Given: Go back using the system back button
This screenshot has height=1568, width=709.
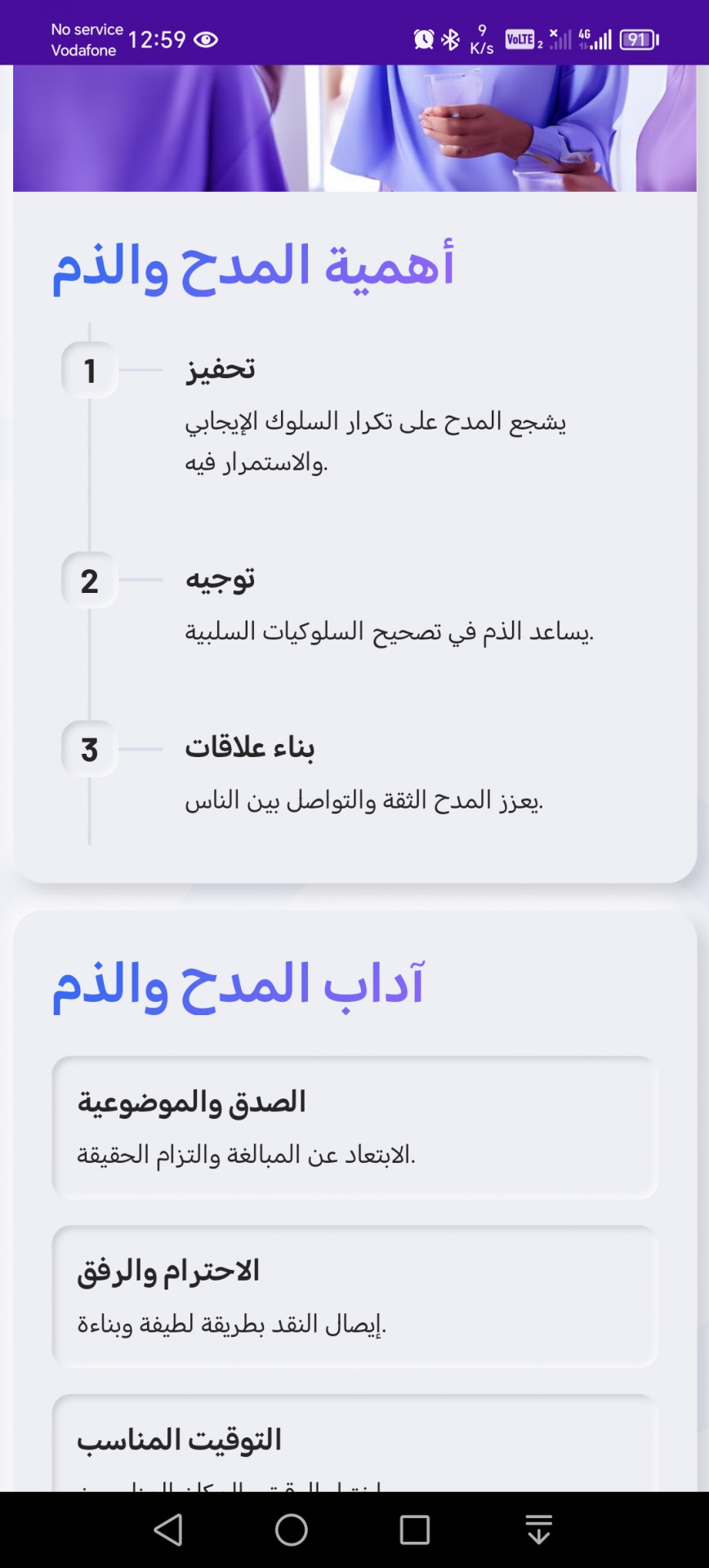Looking at the screenshot, I should click(x=169, y=1530).
